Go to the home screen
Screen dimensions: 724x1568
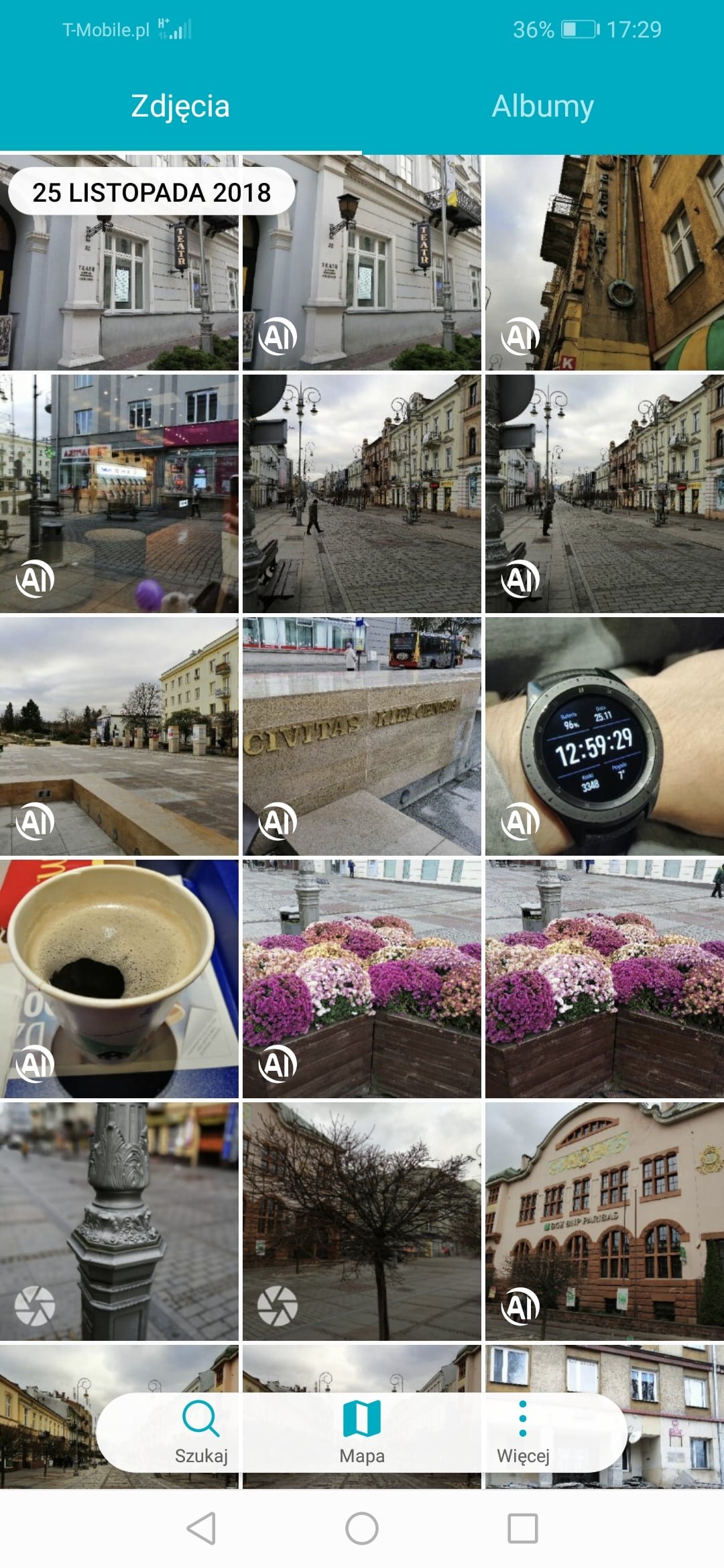(362, 1528)
